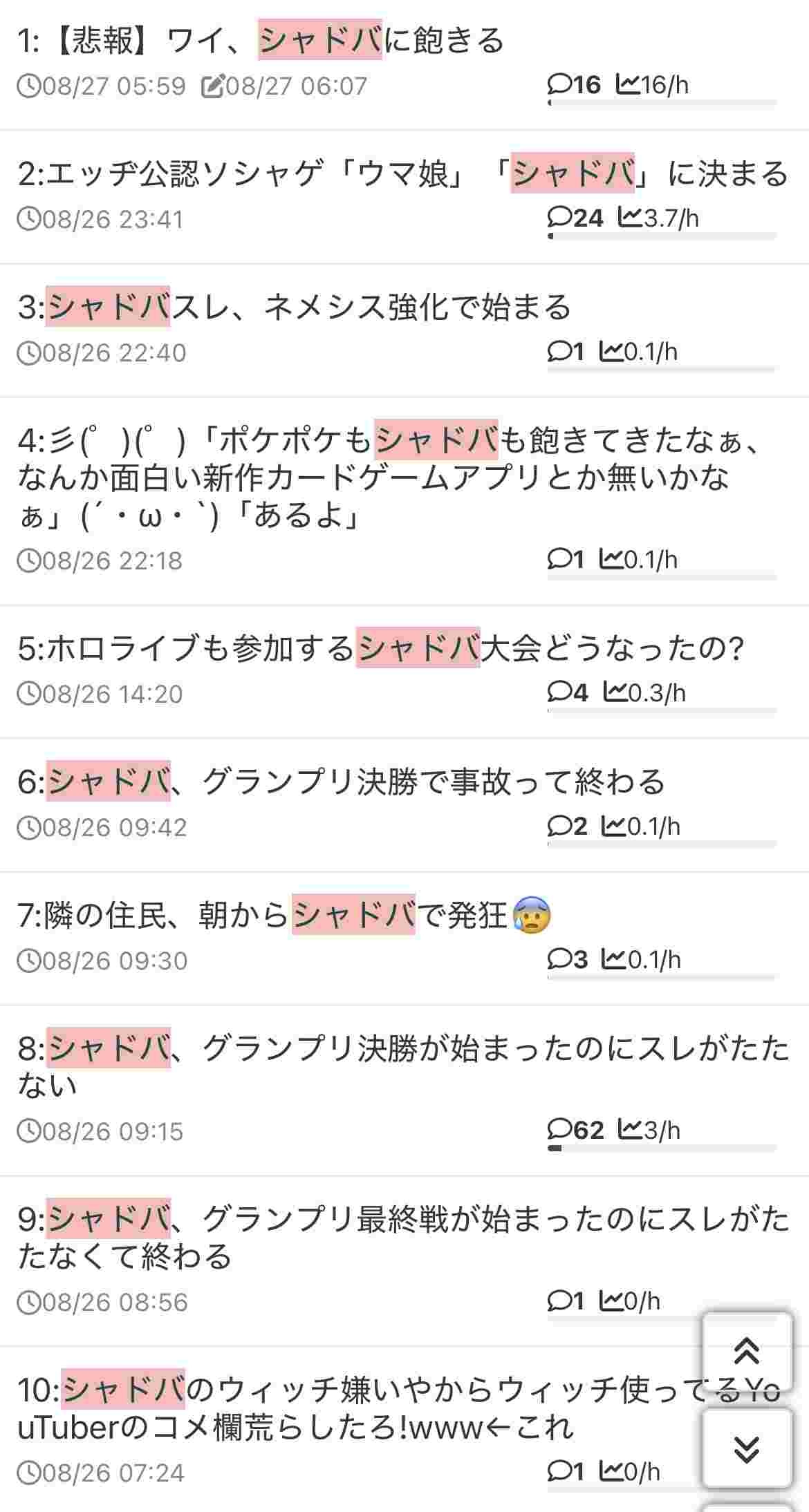Jump to bottom with the double-down arrow button
Image resolution: width=809 pixels, height=1512 pixels.
[747, 1448]
